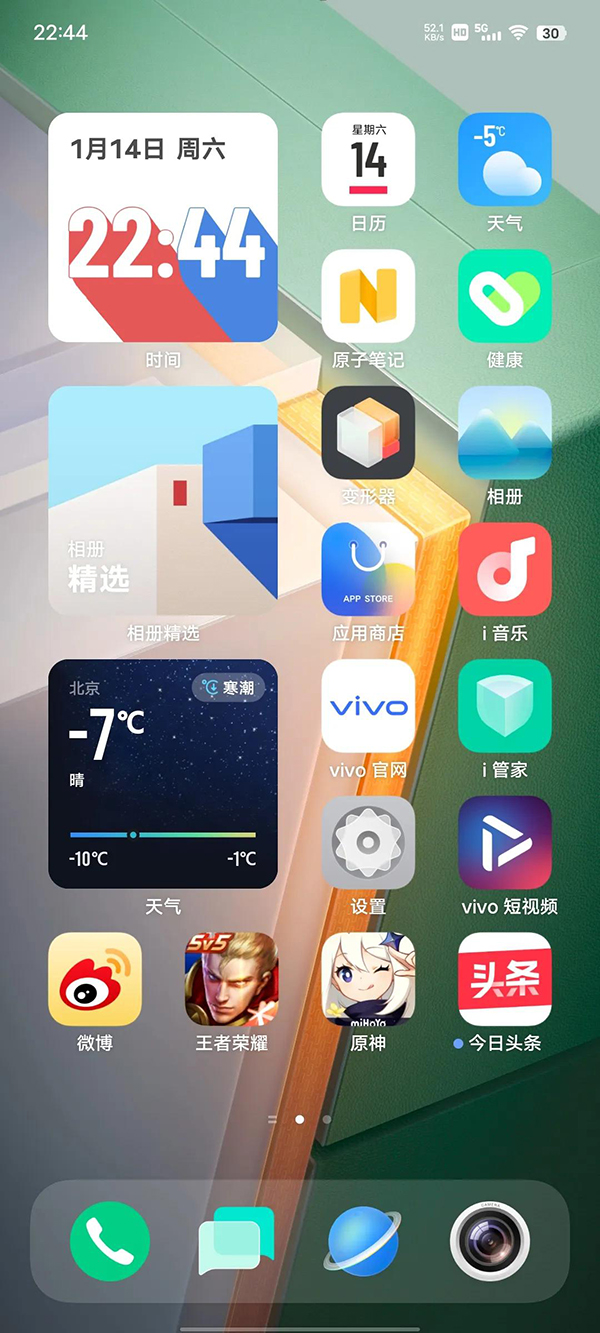Tap the 相册精选 photo widget

point(163,501)
